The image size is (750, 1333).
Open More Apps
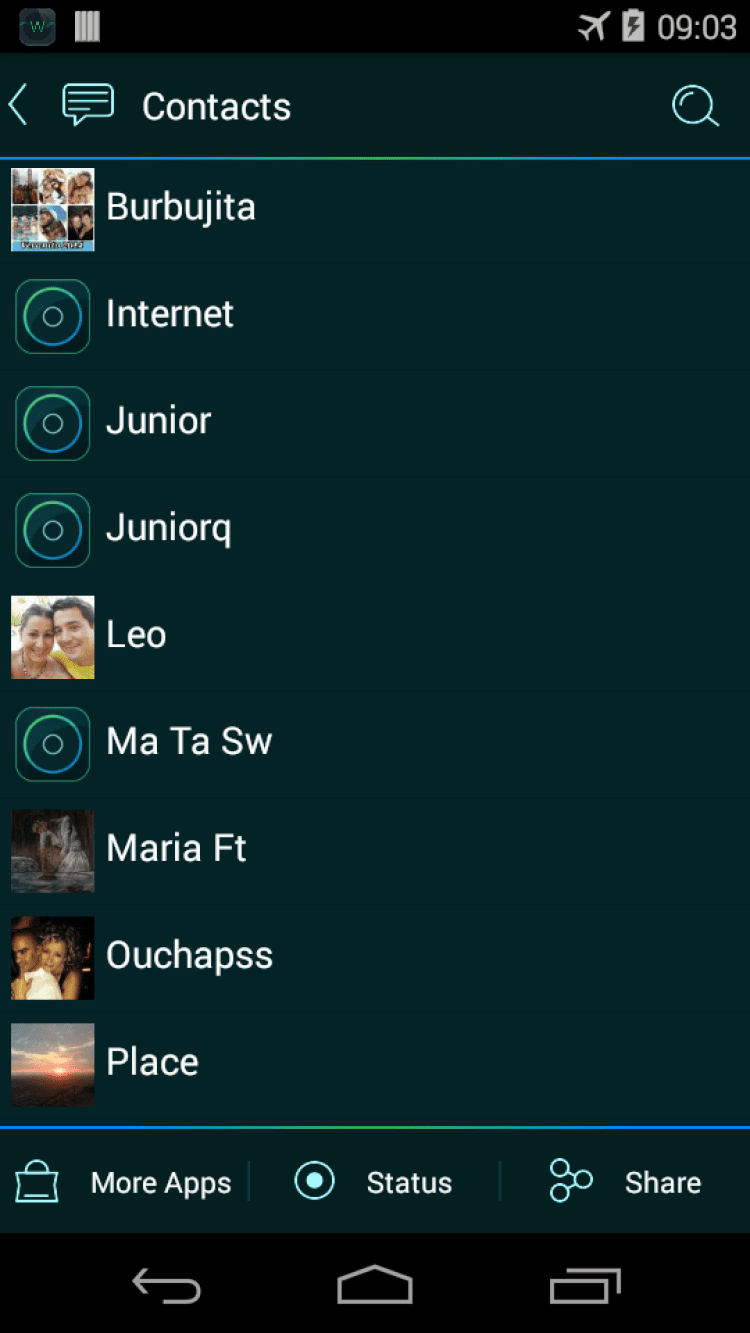click(x=124, y=1183)
